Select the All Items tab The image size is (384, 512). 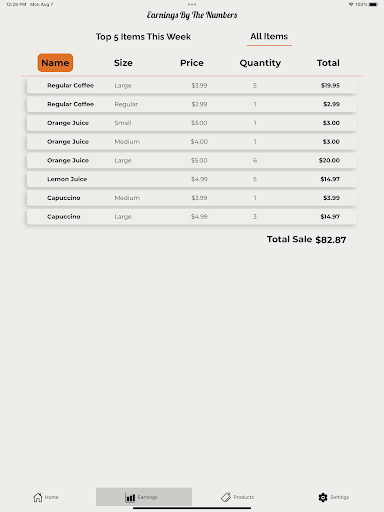pyautogui.click(x=269, y=36)
